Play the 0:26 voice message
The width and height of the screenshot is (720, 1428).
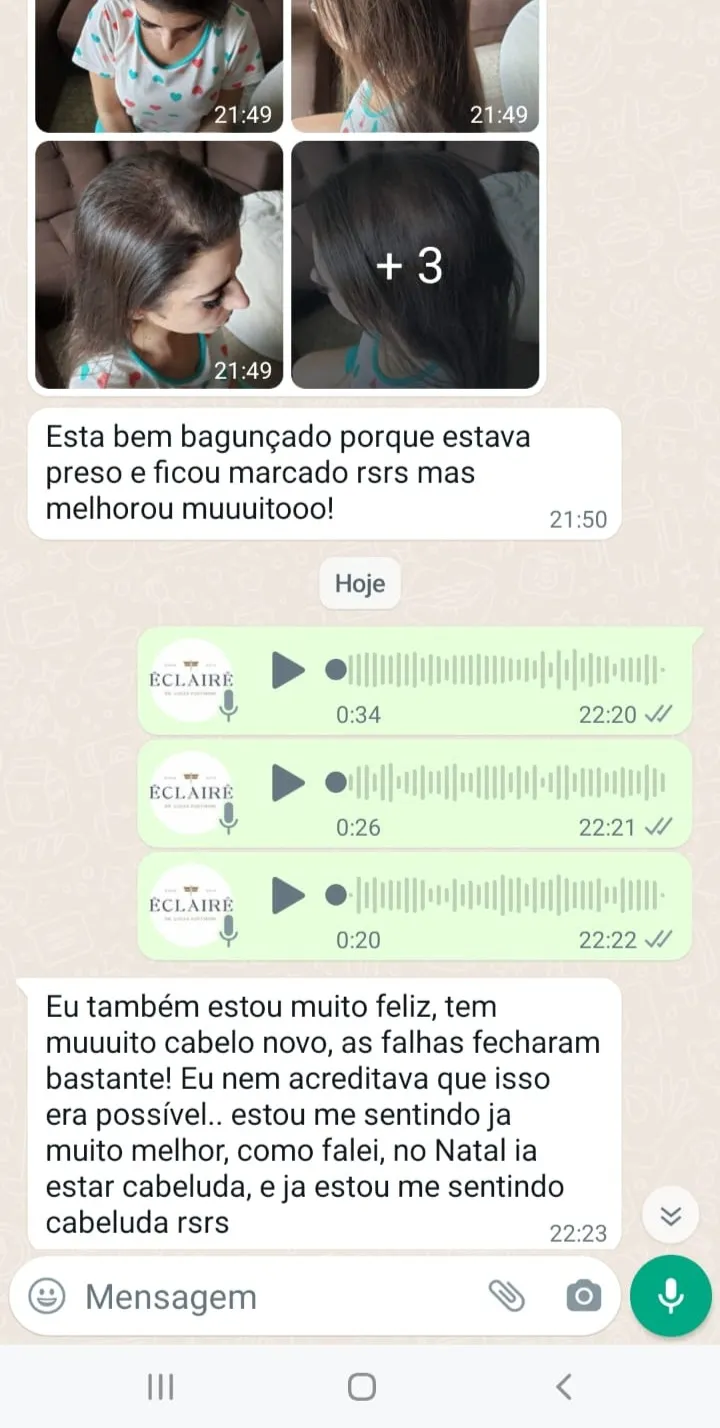[289, 783]
